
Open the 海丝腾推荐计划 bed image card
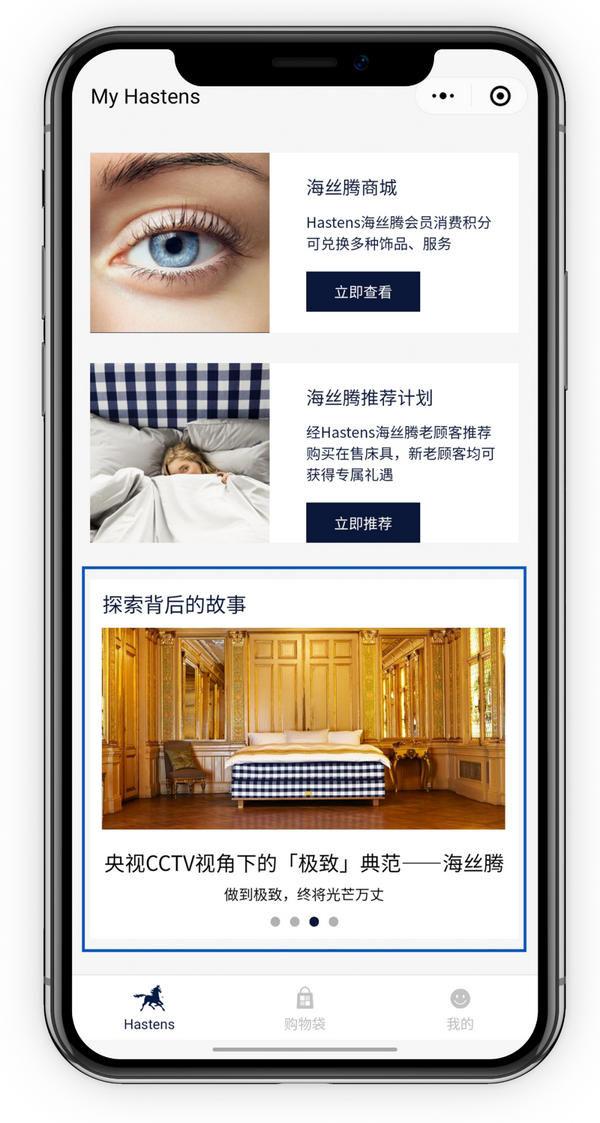(180, 453)
